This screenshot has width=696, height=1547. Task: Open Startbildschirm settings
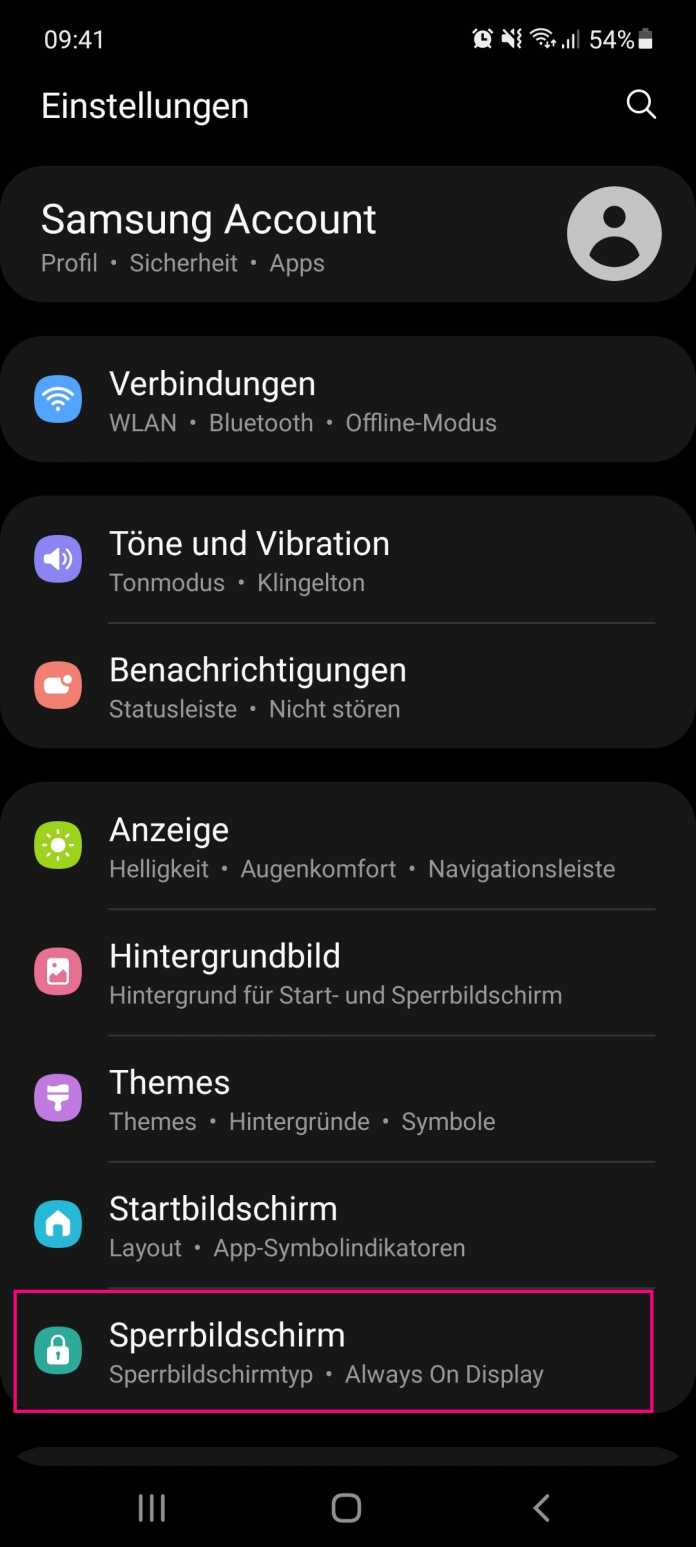(x=348, y=1225)
